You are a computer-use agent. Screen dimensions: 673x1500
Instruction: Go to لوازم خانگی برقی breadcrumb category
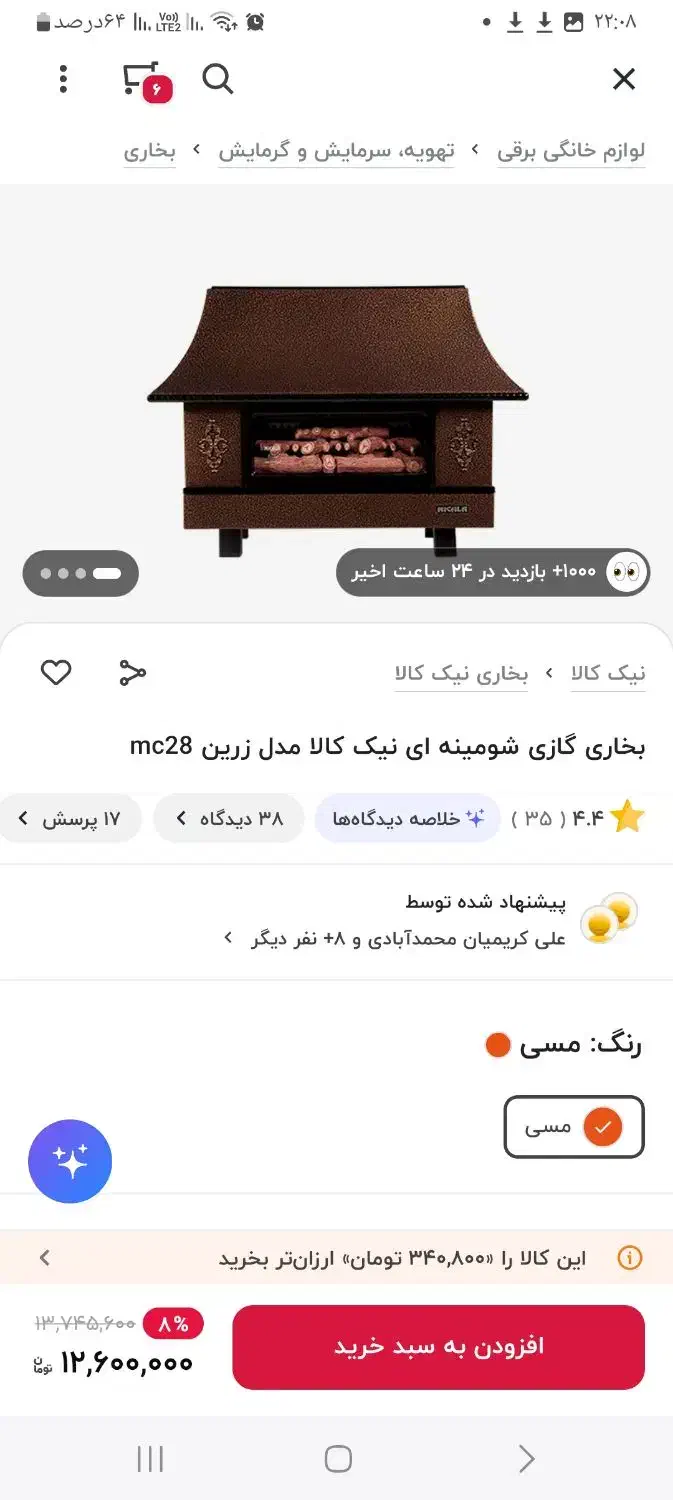(571, 151)
